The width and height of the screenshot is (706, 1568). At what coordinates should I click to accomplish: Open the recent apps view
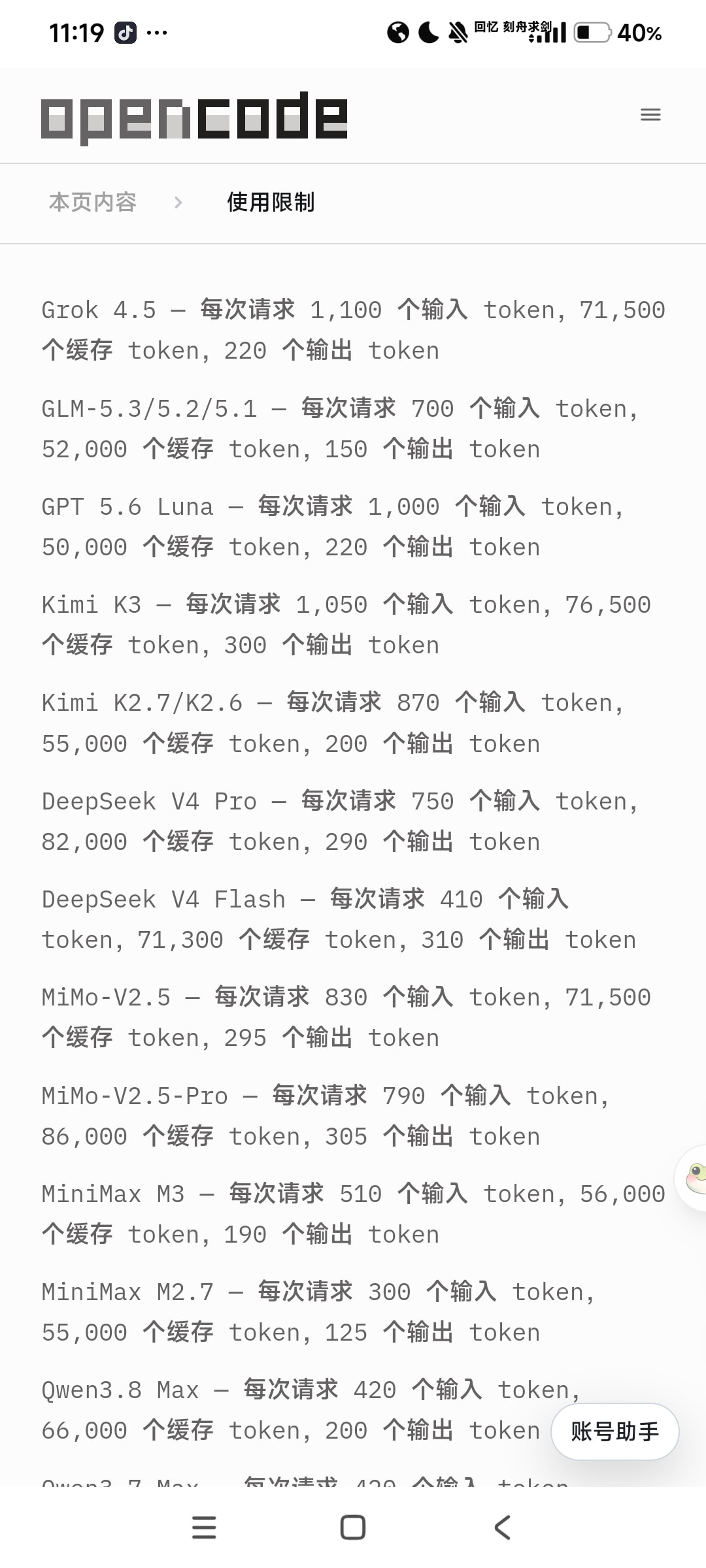pos(204,1527)
